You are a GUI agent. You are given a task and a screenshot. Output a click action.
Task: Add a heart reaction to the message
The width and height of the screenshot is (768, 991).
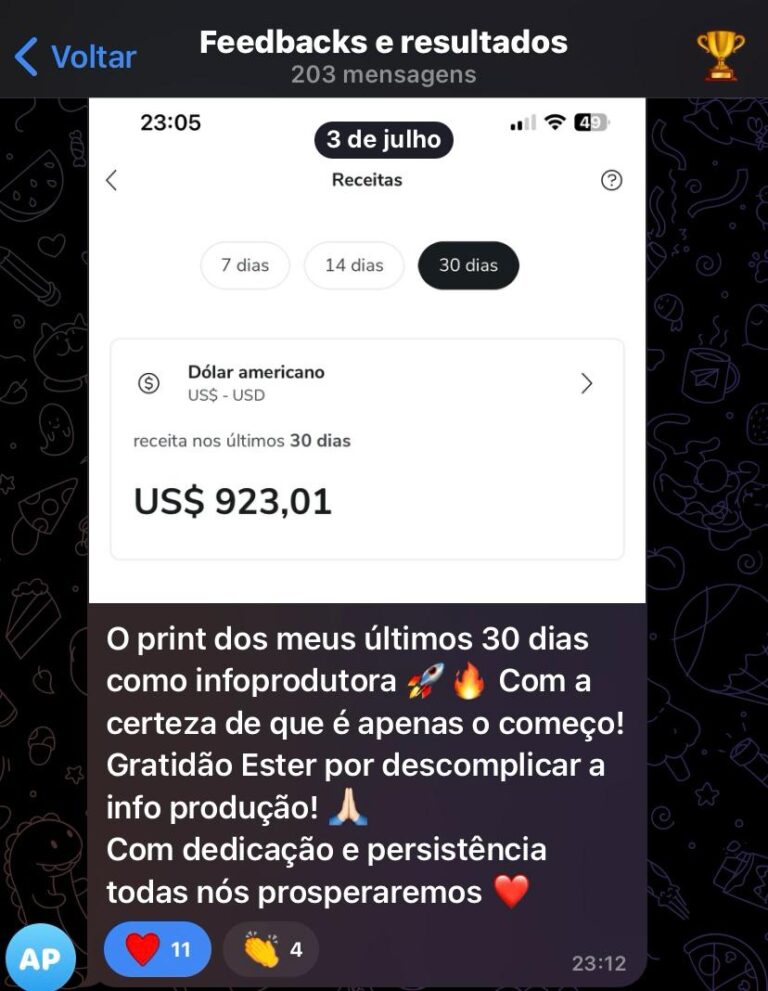[158, 949]
